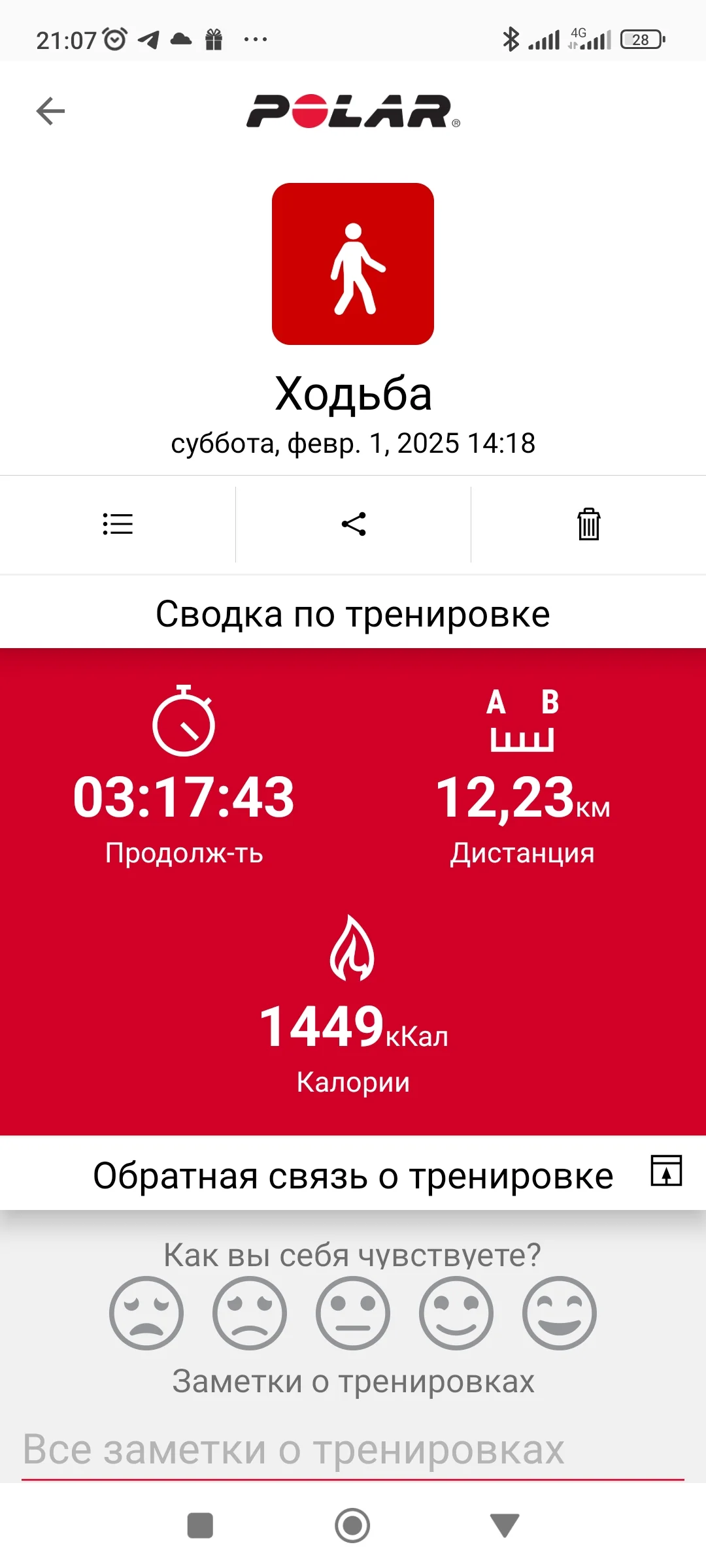706x1568 pixels.
Task: Go back using the top arrow
Action: click(x=50, y=111)
